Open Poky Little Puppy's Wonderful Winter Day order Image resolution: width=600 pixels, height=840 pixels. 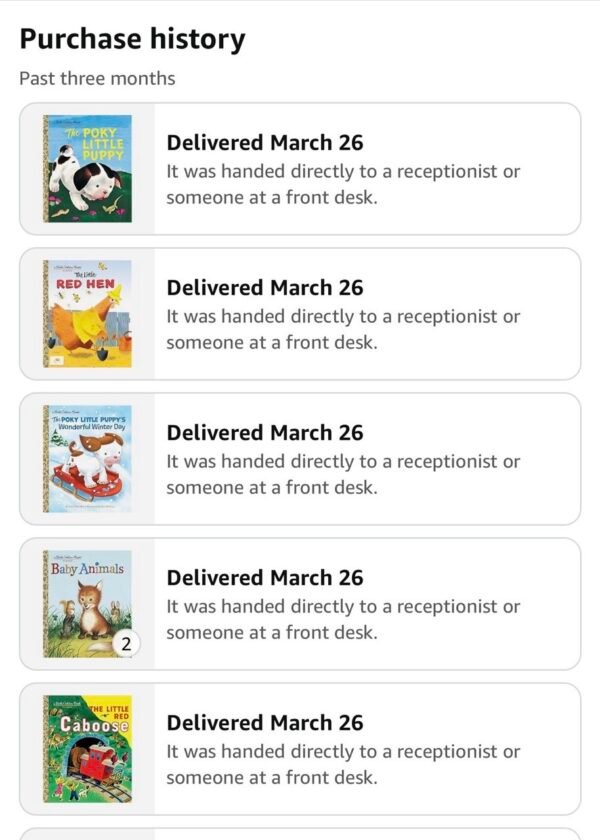pos(300,459)
